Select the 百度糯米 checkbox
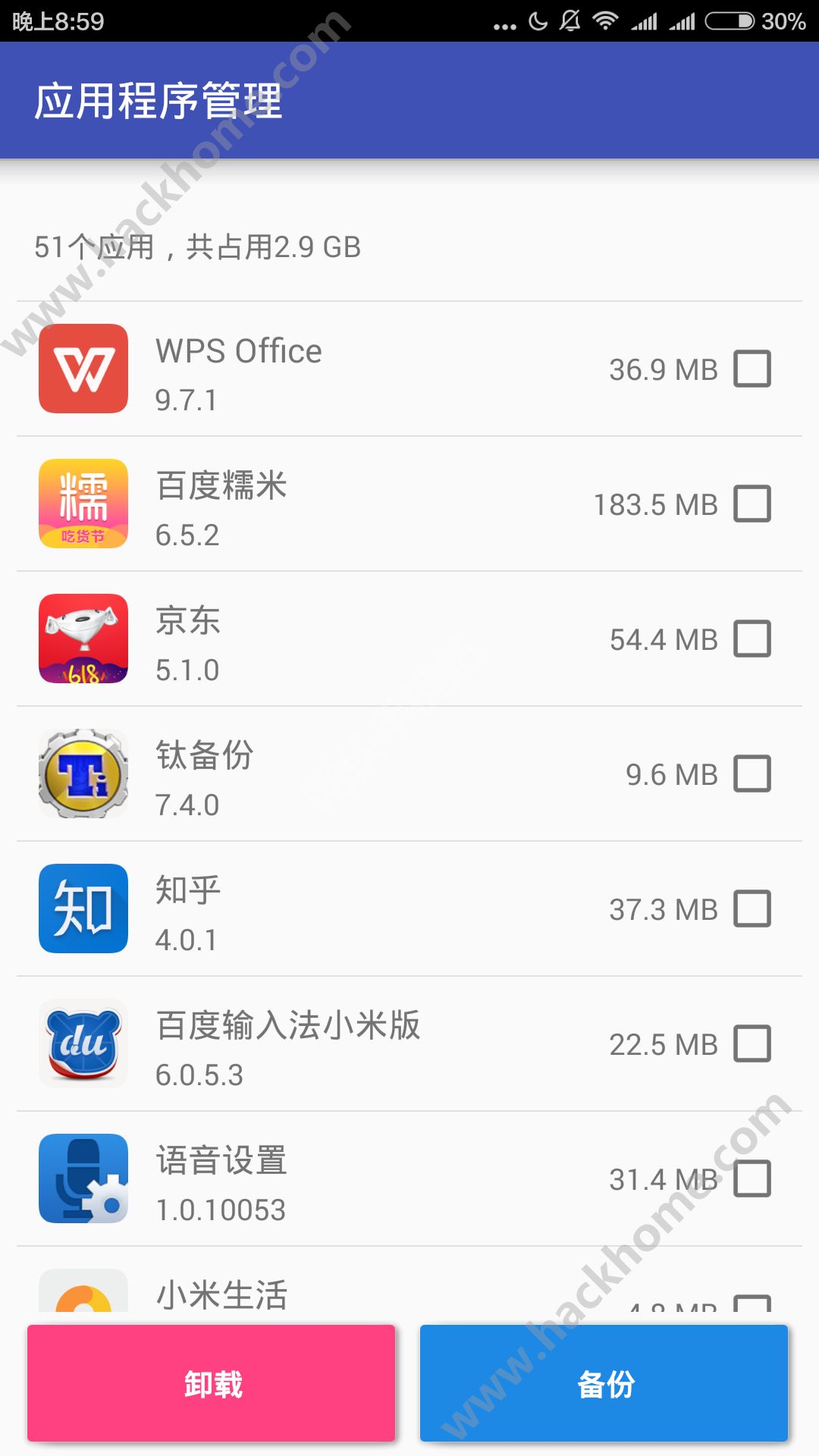Screen dimensions: 819x1456 (x=752, y=504)
